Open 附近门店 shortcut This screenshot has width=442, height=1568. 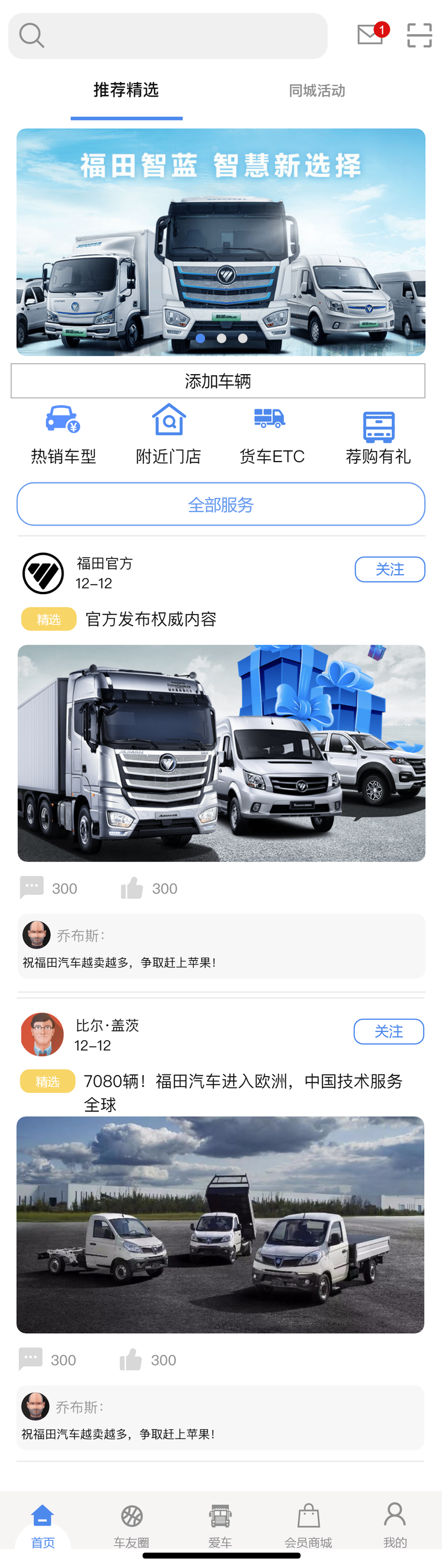click(169, 434)
